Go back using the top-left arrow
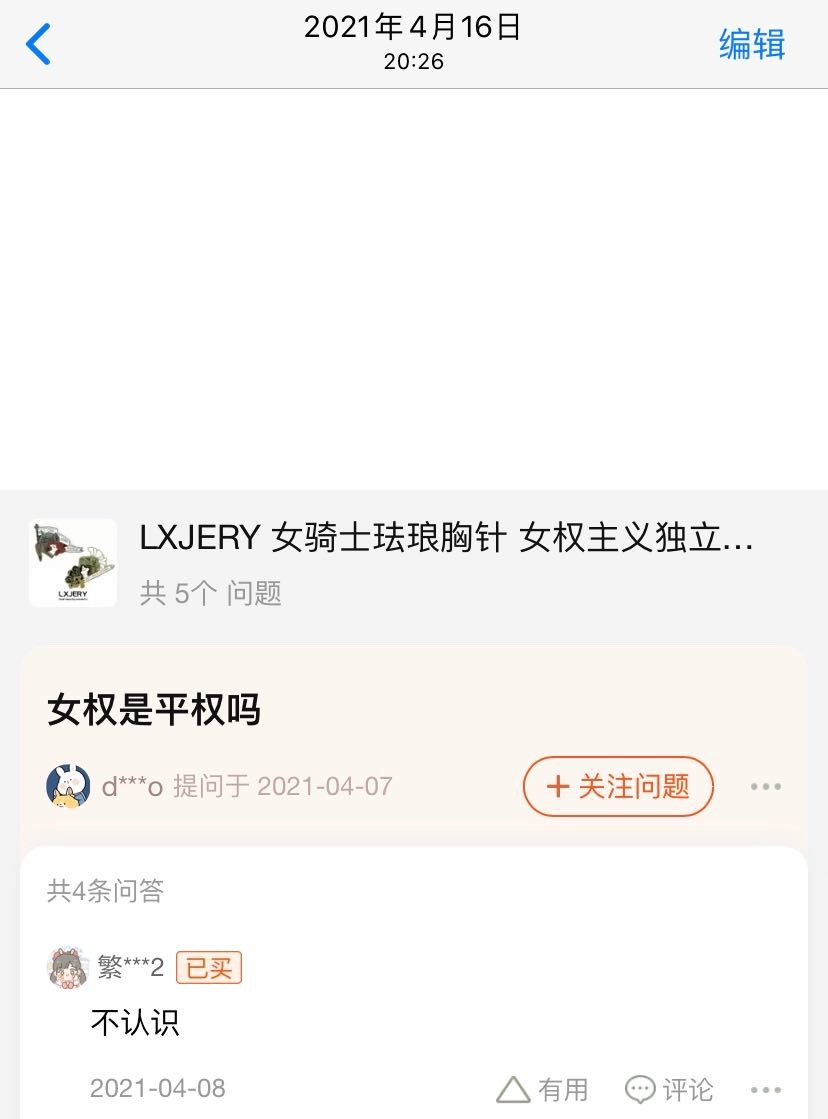Image resolution: width=828 pixels, height=1119 pixels. click(38, 45)
